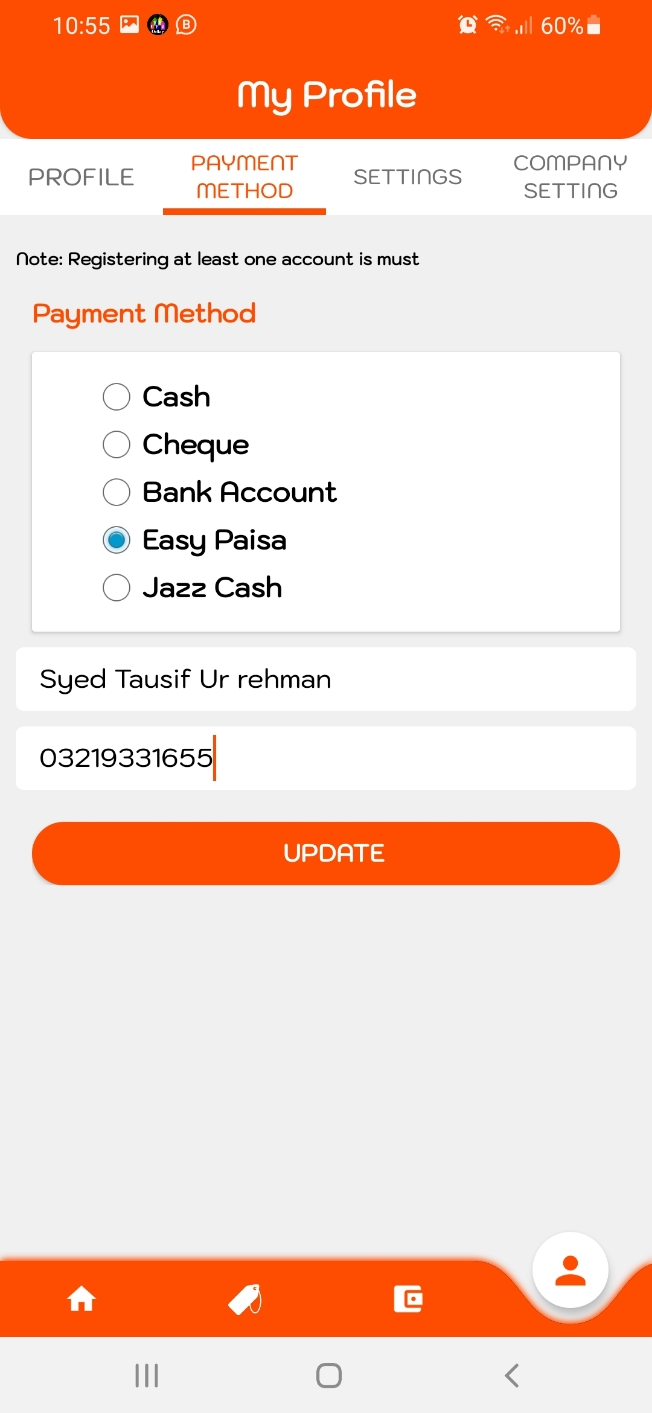Tap the Update button
Image resolution: width=652 pixels, height=1413 pixels.
326,853
